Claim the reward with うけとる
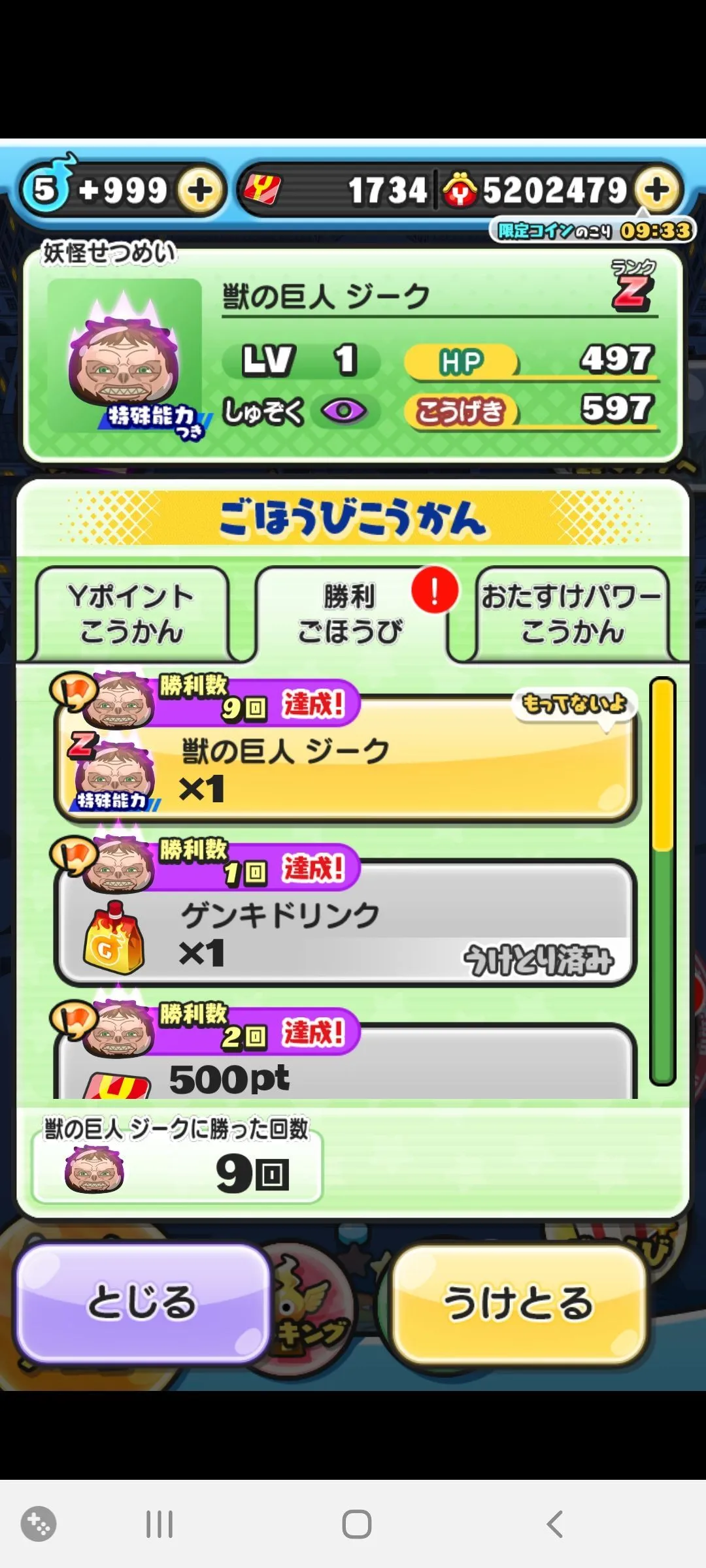 (x=519, y=1301)
